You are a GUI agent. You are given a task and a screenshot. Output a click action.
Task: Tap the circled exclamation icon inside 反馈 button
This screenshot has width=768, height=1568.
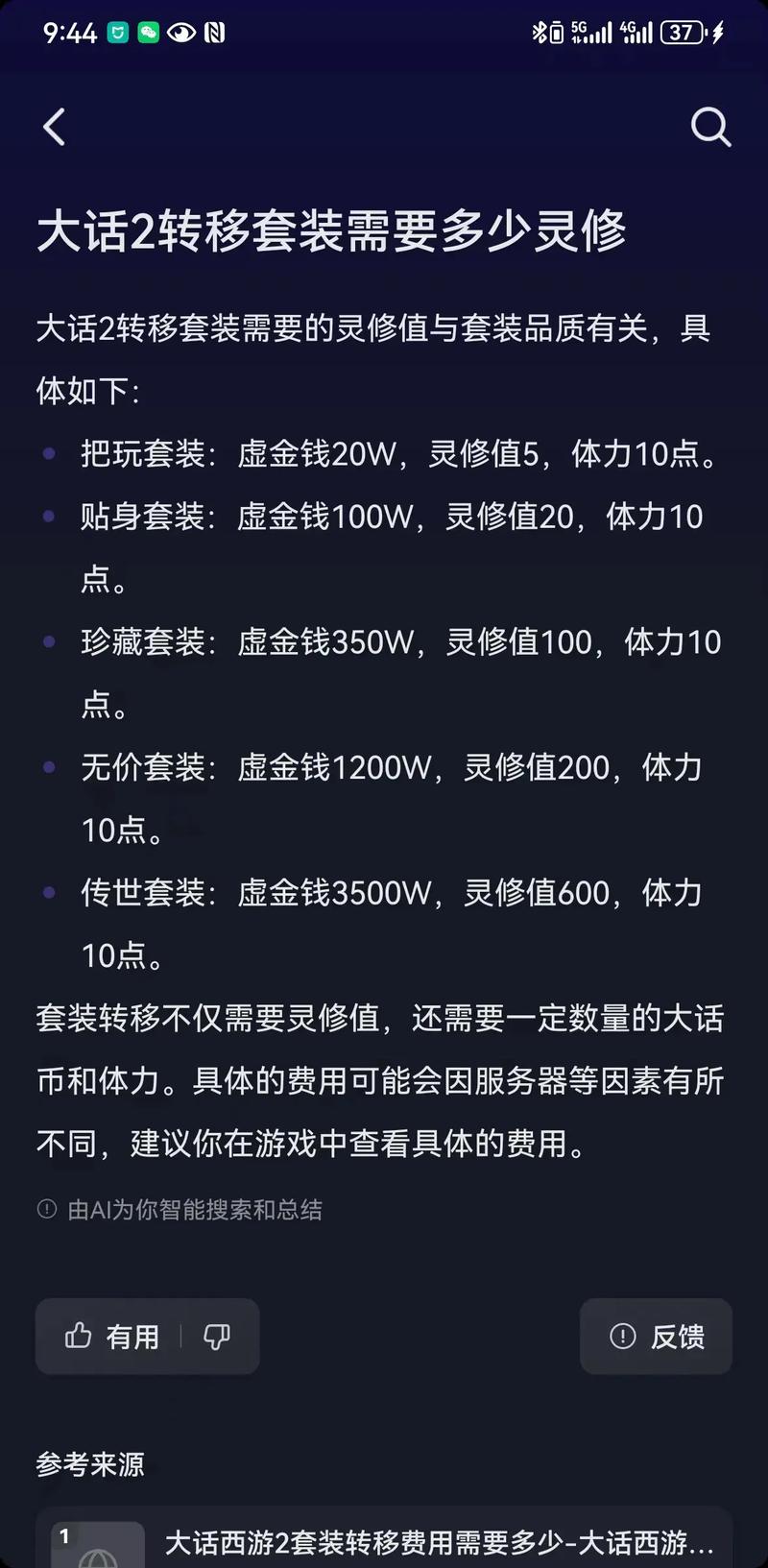coord(623,1337)
